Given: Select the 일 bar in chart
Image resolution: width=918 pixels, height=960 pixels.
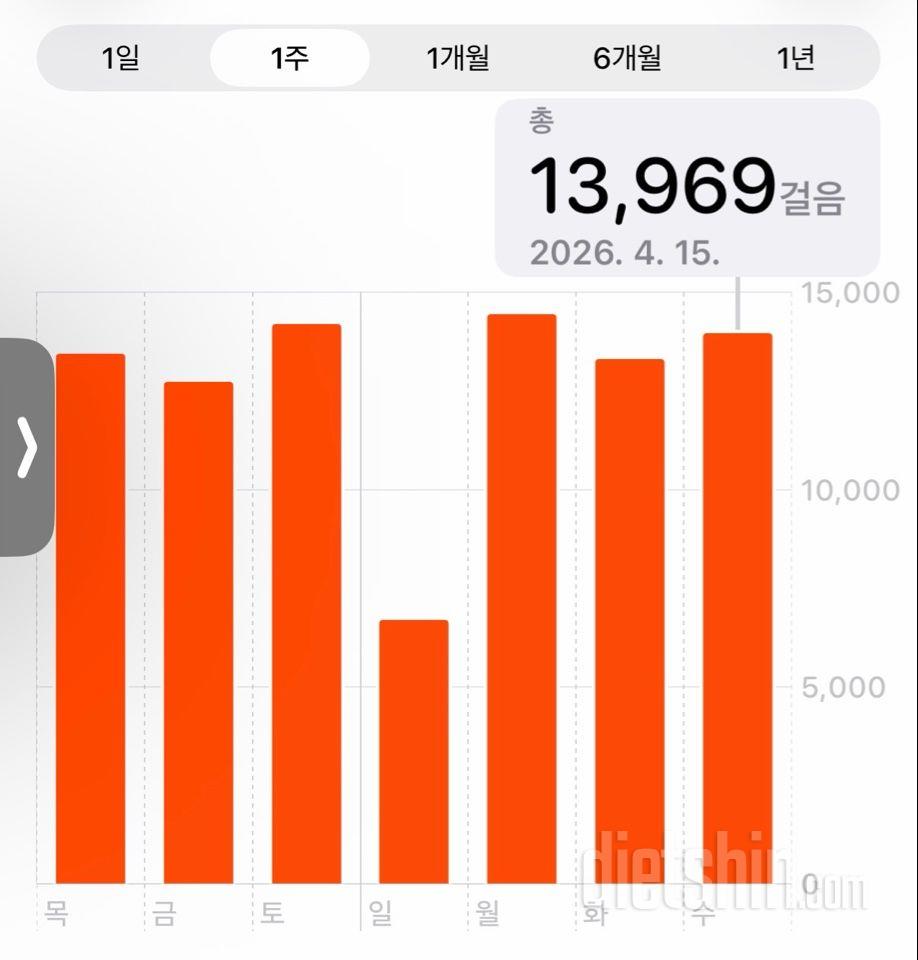Looking at the screenshot, I should (413, 750).
